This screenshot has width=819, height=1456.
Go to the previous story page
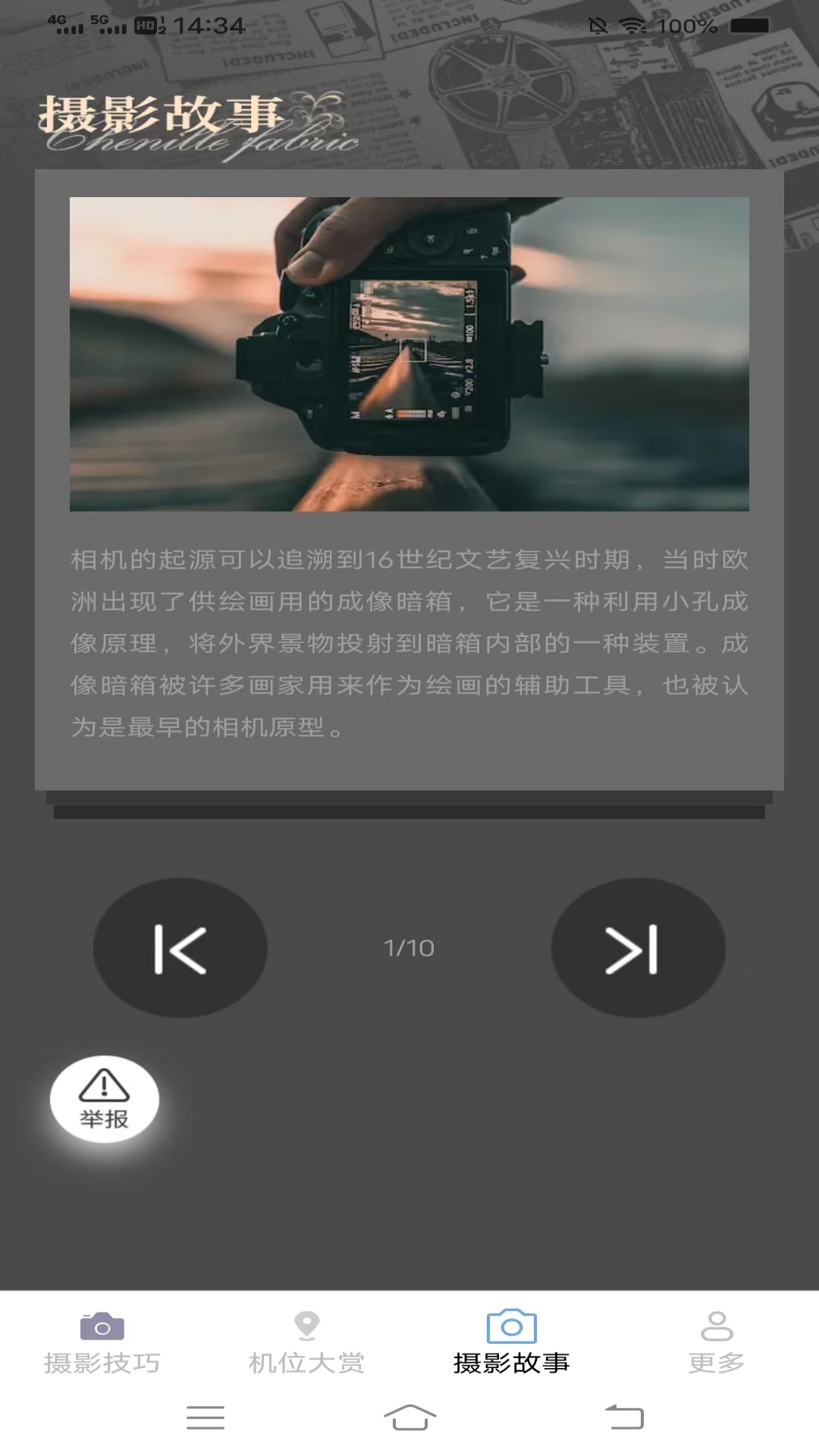click(x=180, y=948)
